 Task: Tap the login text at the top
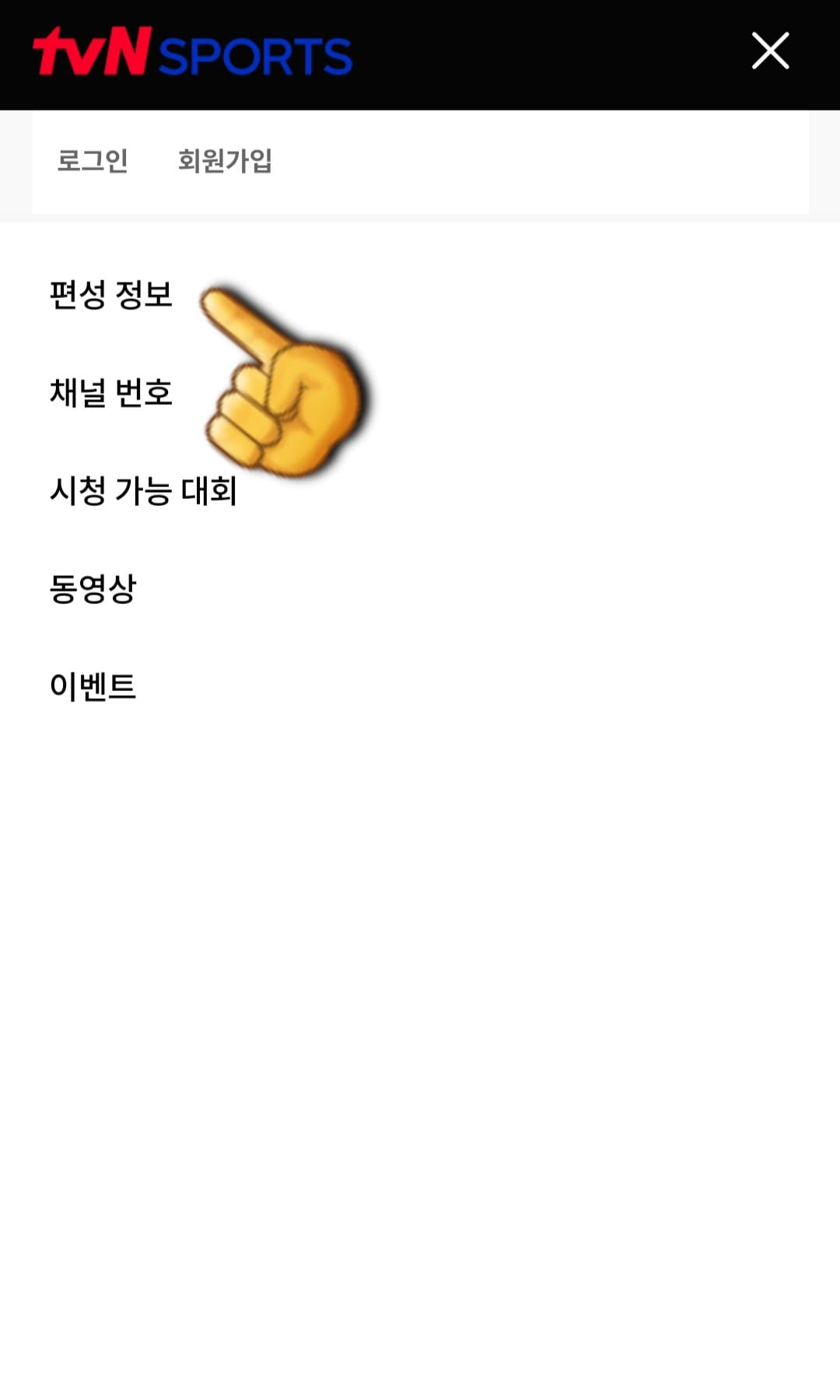click(93, 159)
